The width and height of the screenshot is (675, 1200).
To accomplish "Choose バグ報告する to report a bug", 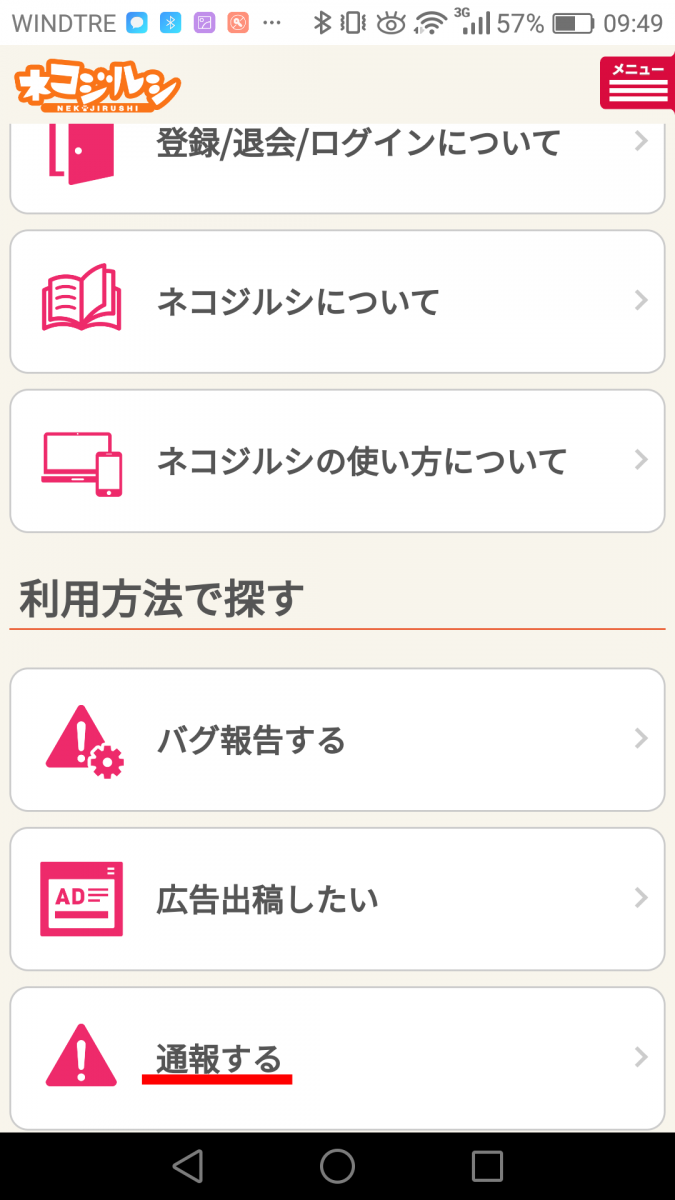I will click(x=337, y=740).
